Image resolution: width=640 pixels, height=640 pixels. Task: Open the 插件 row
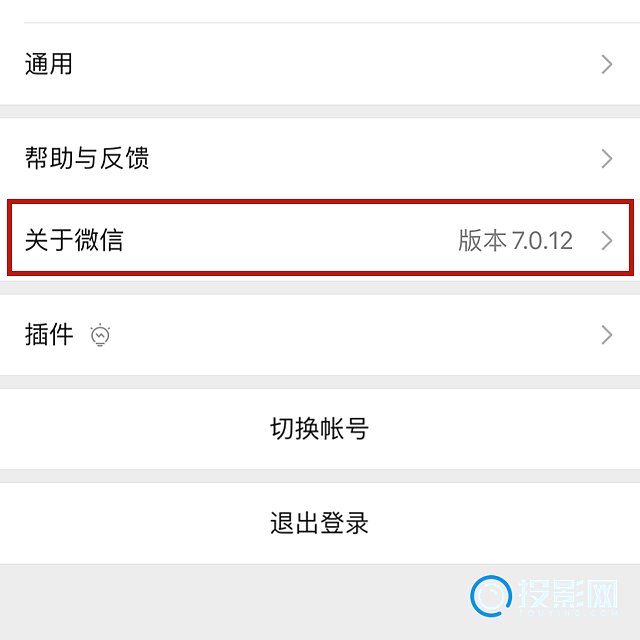click(x=320, y=335)
